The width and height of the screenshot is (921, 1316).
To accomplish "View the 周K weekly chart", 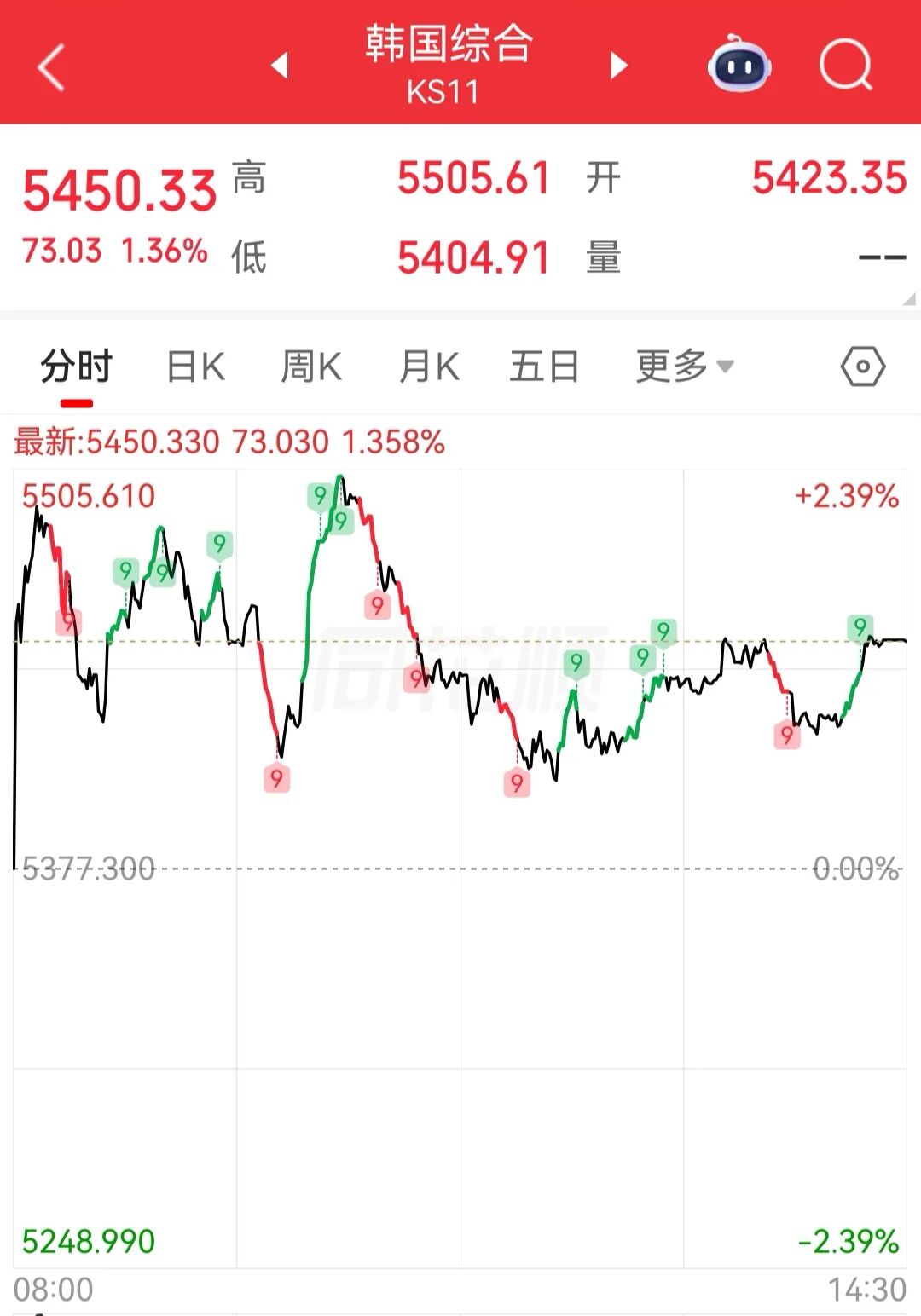I will (x=311, y=365).
